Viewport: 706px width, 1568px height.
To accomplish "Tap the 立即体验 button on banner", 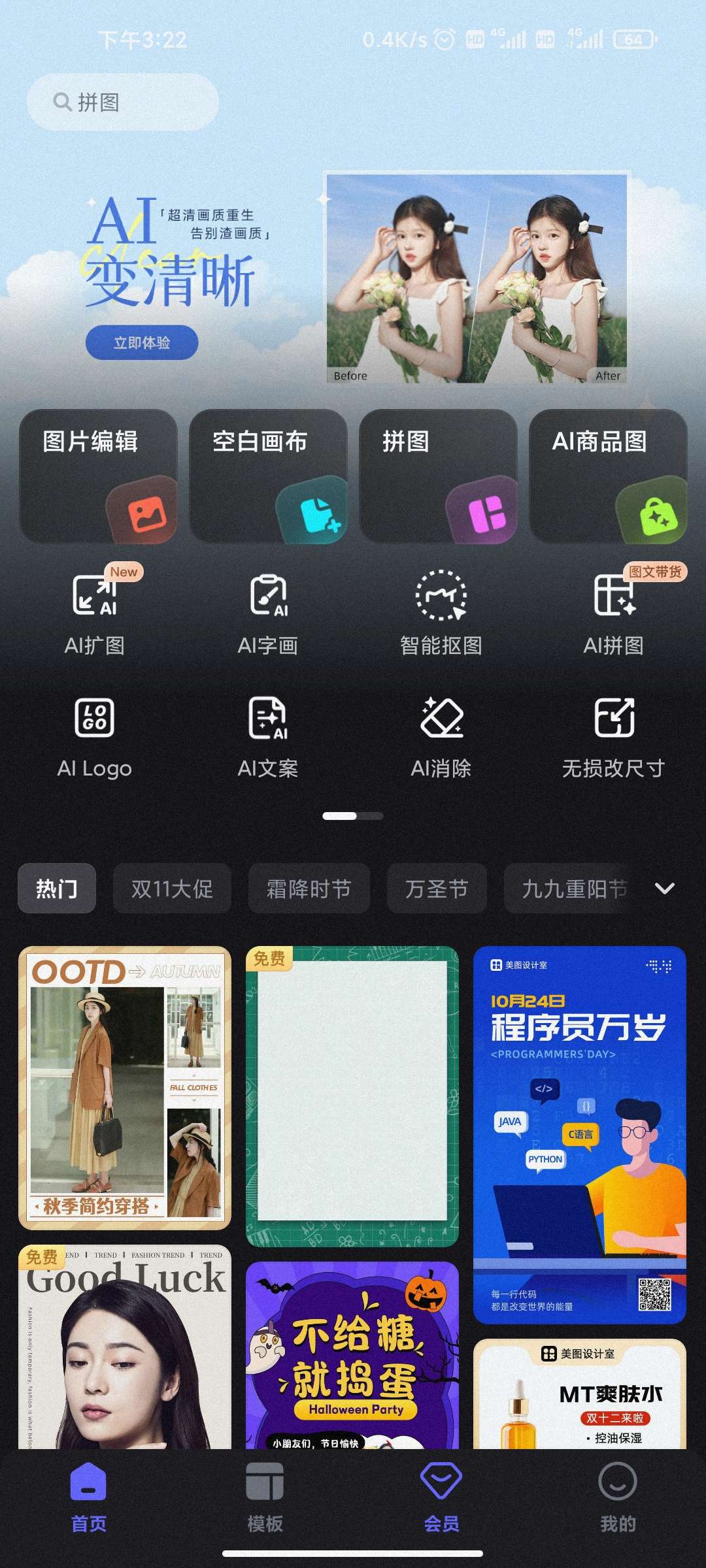I will (142, 342).
